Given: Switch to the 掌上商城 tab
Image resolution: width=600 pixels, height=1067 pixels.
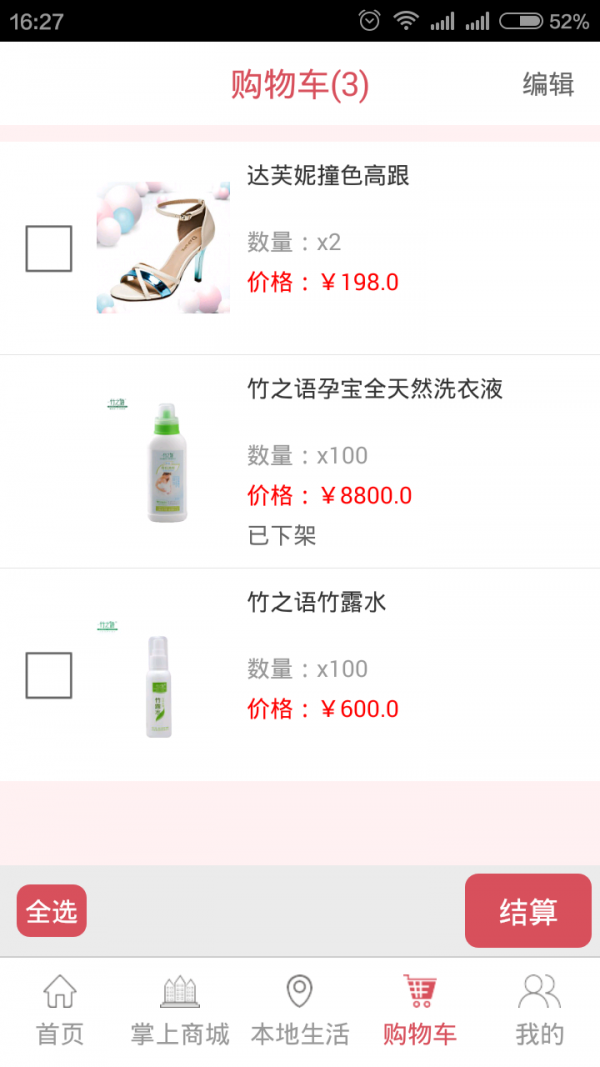Looking at the screenshot, I should 180,1012.
